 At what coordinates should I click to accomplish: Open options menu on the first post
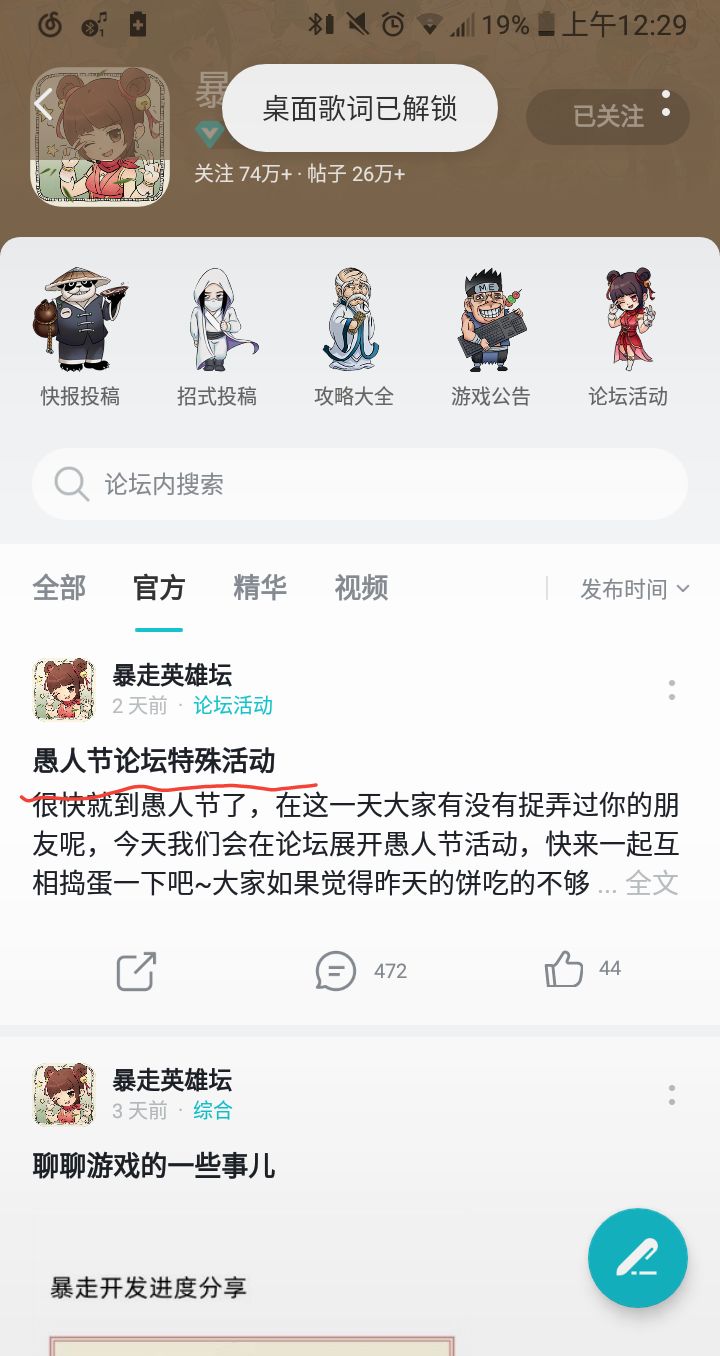[x=670, y=688]
